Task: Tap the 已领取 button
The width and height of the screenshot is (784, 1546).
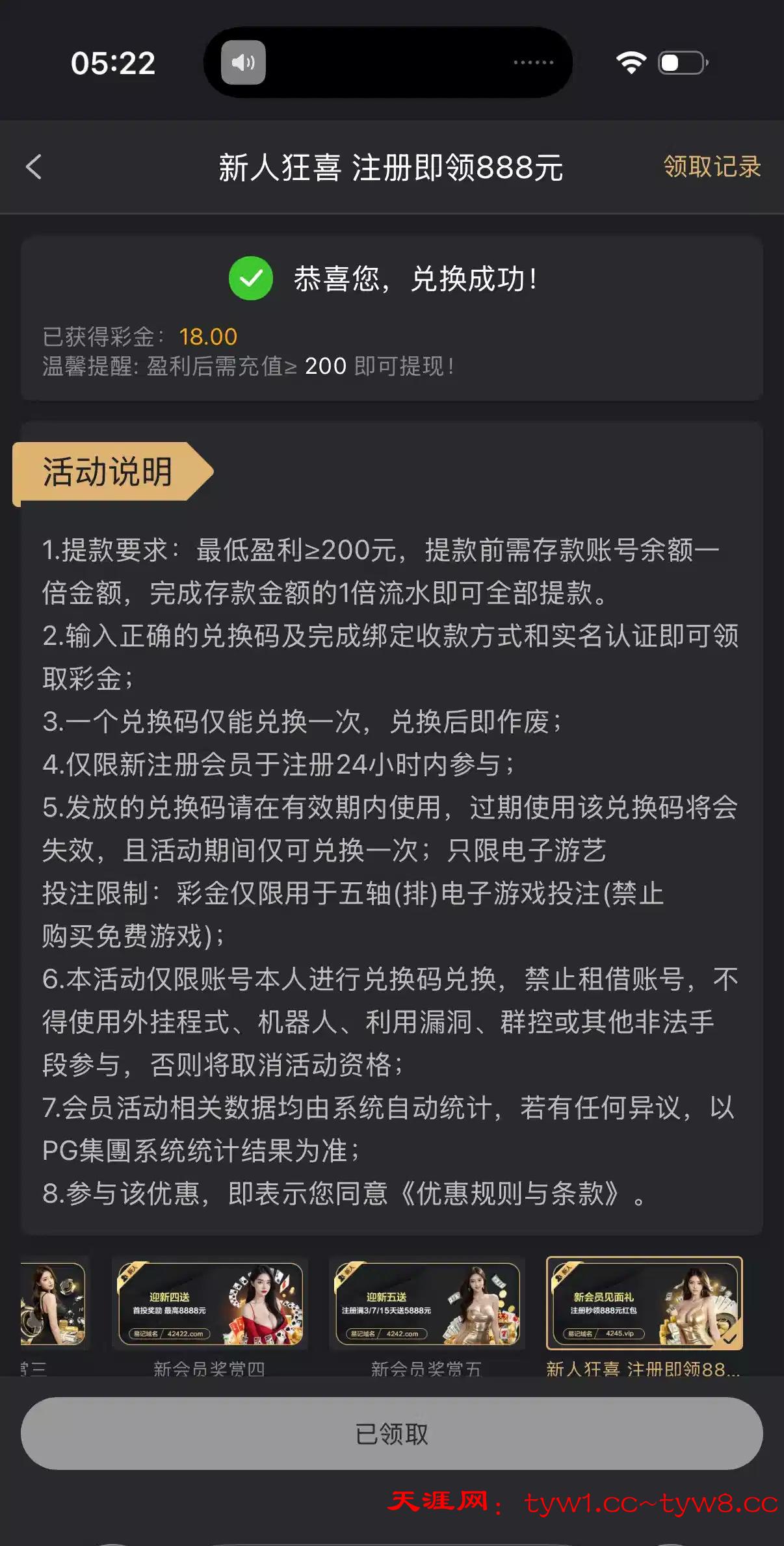Action: [391, 1434]
